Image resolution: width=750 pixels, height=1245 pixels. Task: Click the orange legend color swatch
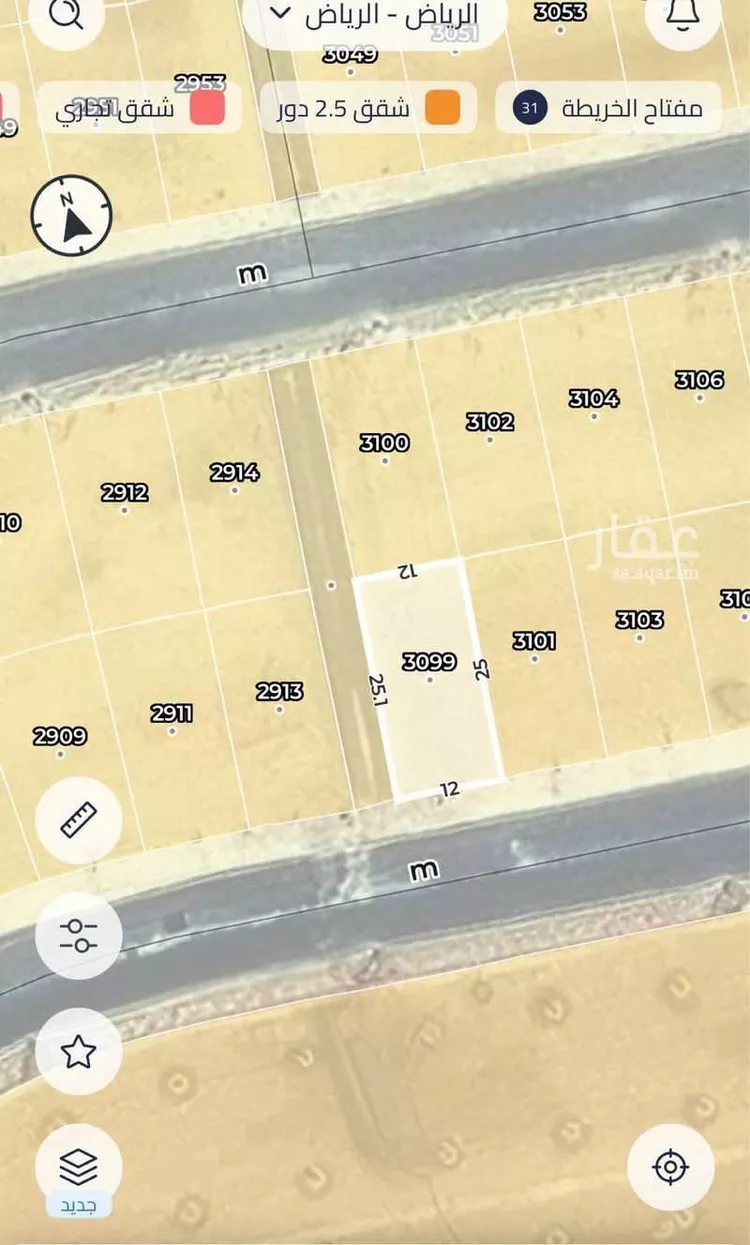coord(444,106)
